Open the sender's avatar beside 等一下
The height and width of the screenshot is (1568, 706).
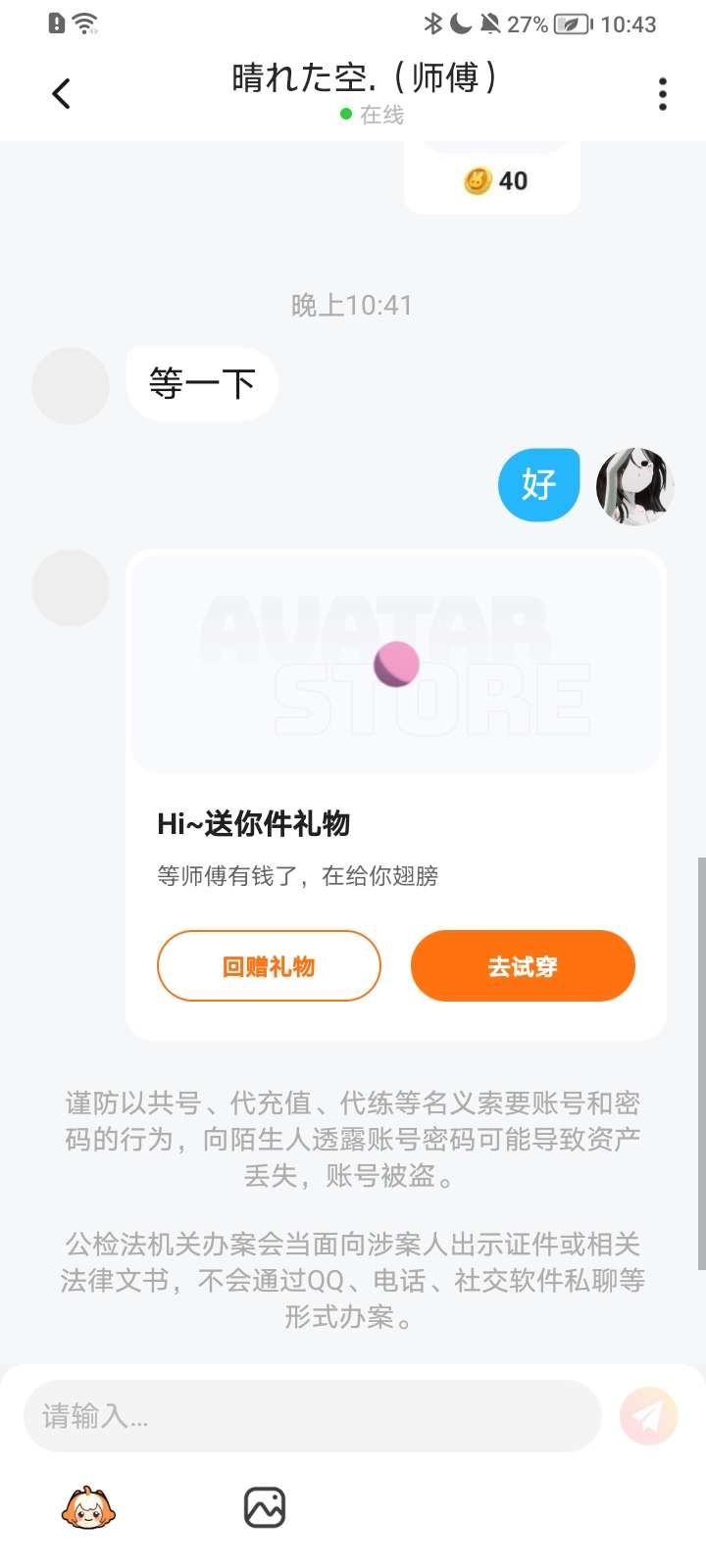(x=71, y=385)
